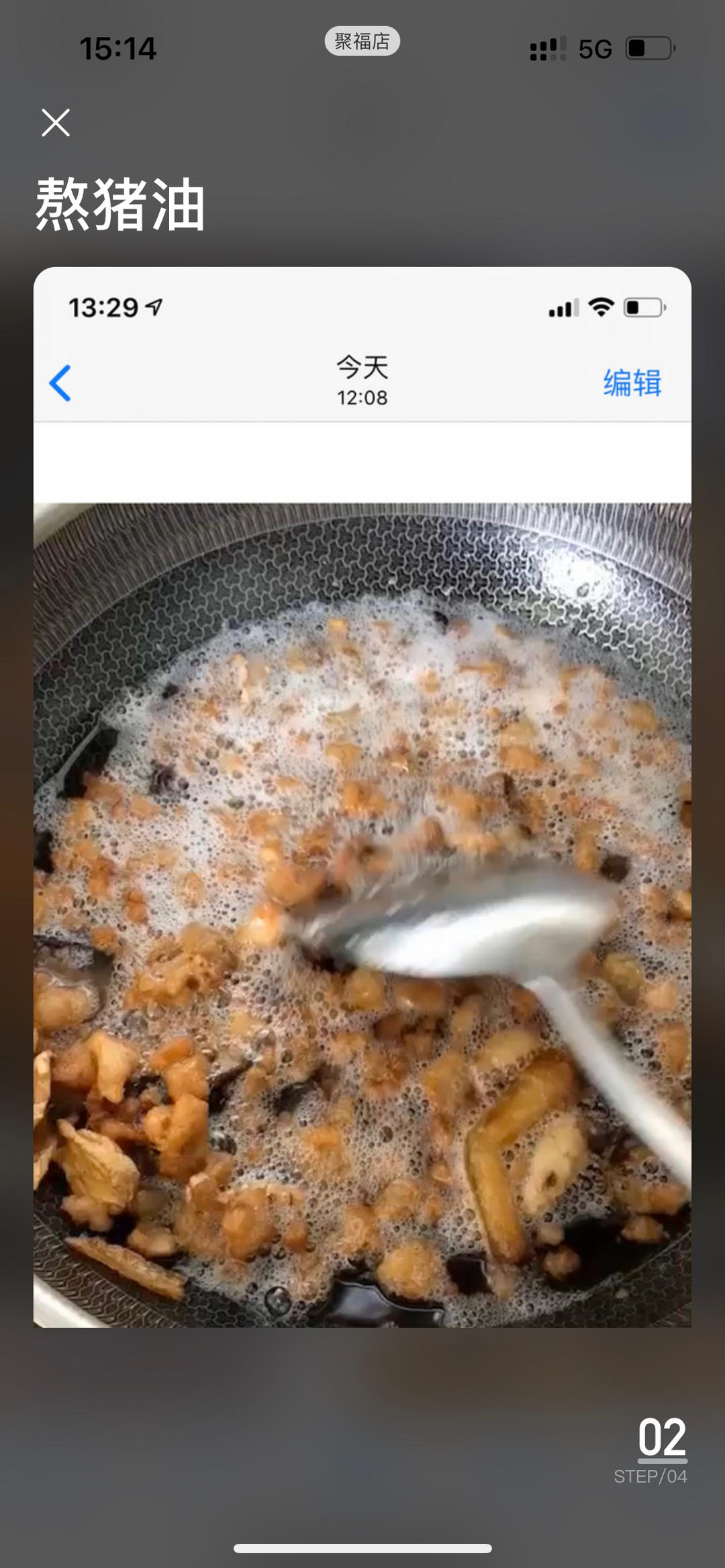Image resolution: width=725 pixels, height=1568 pixels.
Task: Tap the 5G network indicator
Action: [595, 48]
